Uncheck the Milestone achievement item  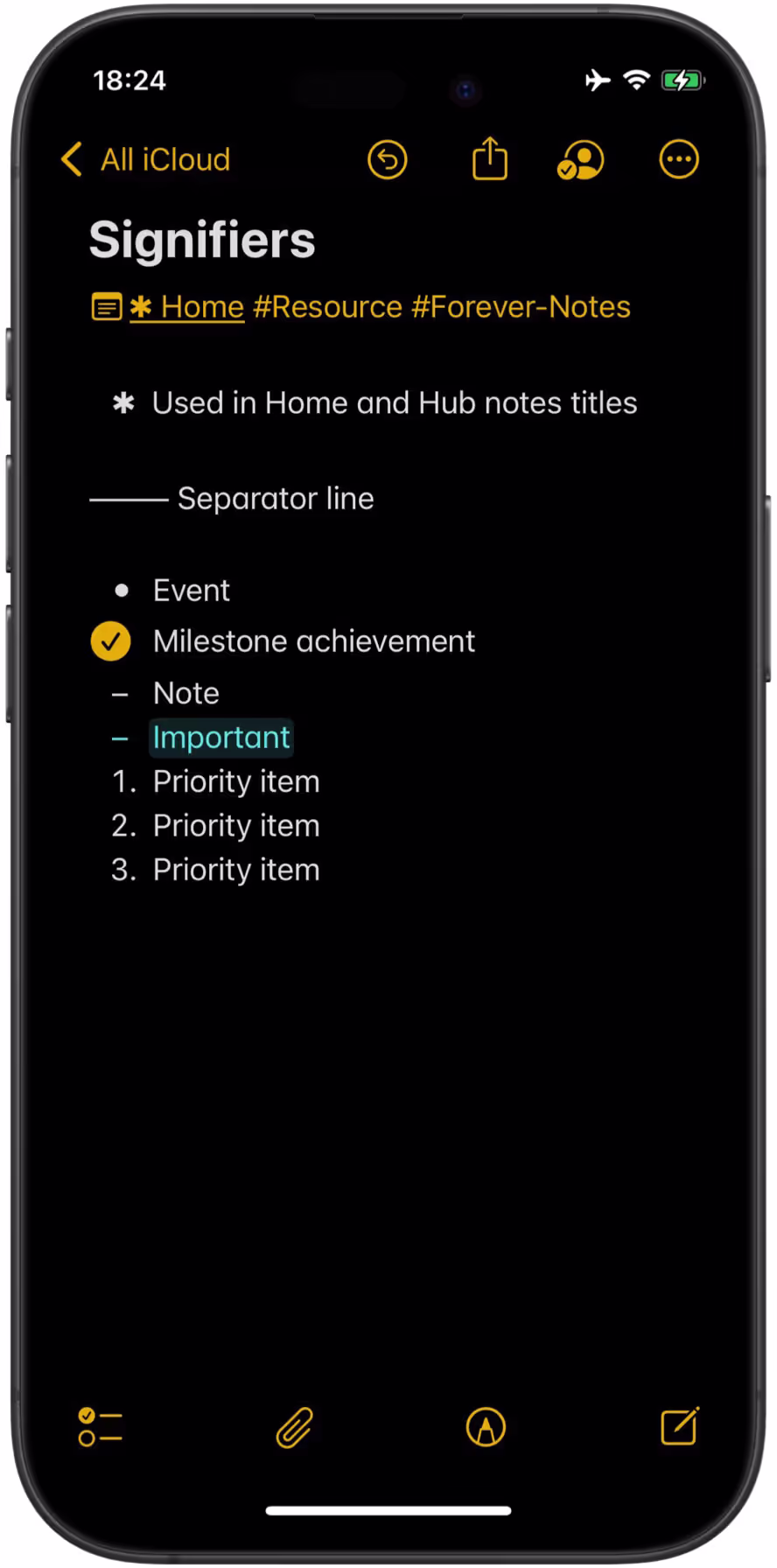[111, 641]
